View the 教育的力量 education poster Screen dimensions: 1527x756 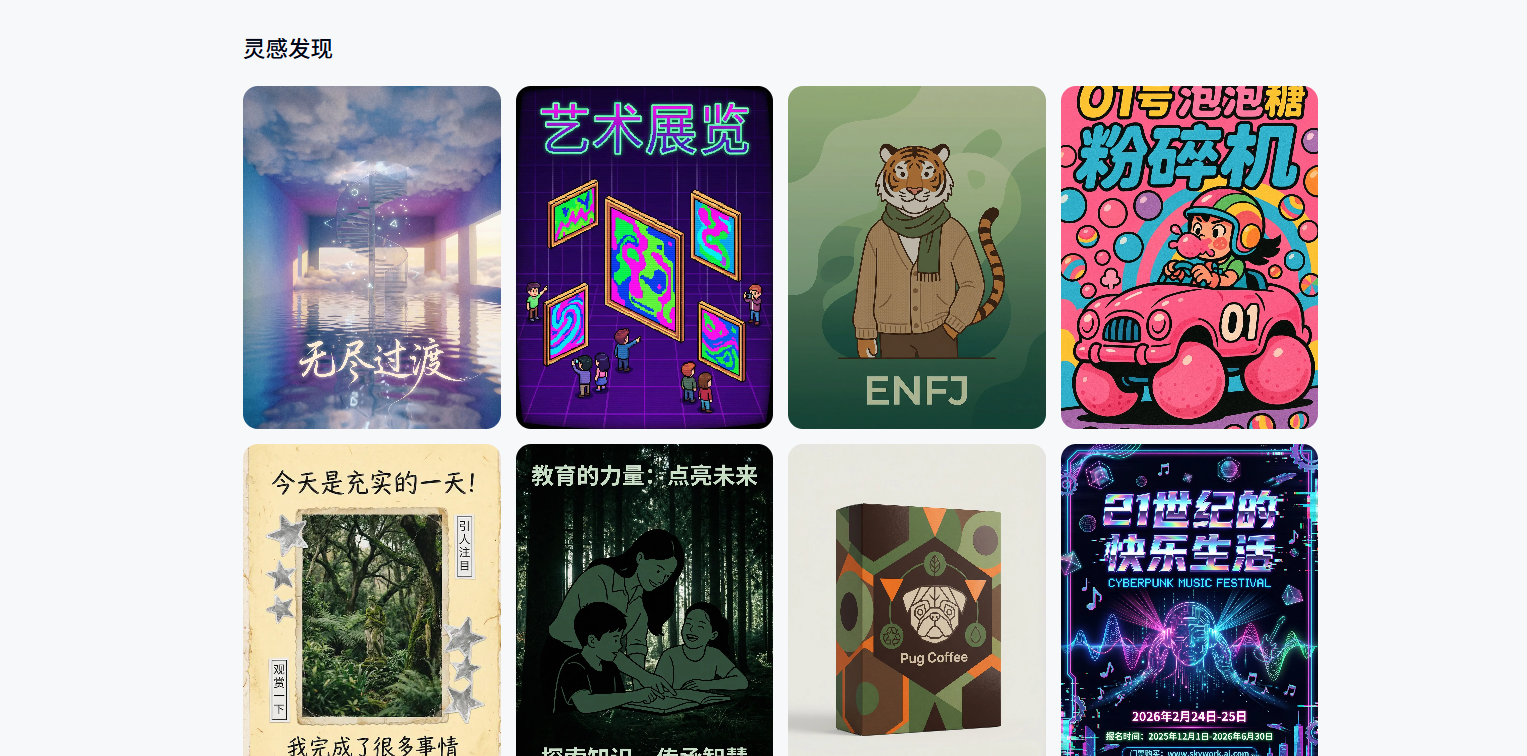(644, 600)
